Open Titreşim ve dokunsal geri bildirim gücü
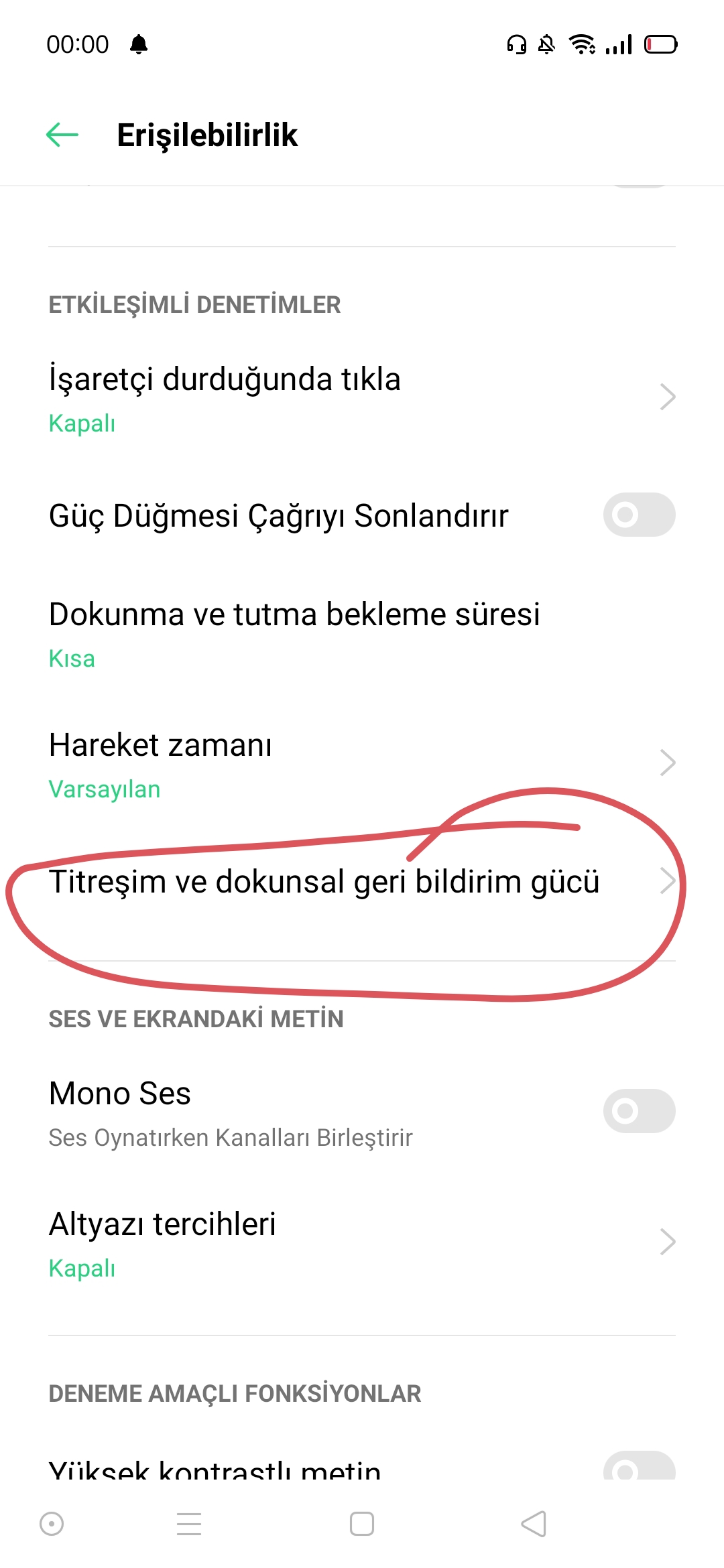 coord(362,882)
